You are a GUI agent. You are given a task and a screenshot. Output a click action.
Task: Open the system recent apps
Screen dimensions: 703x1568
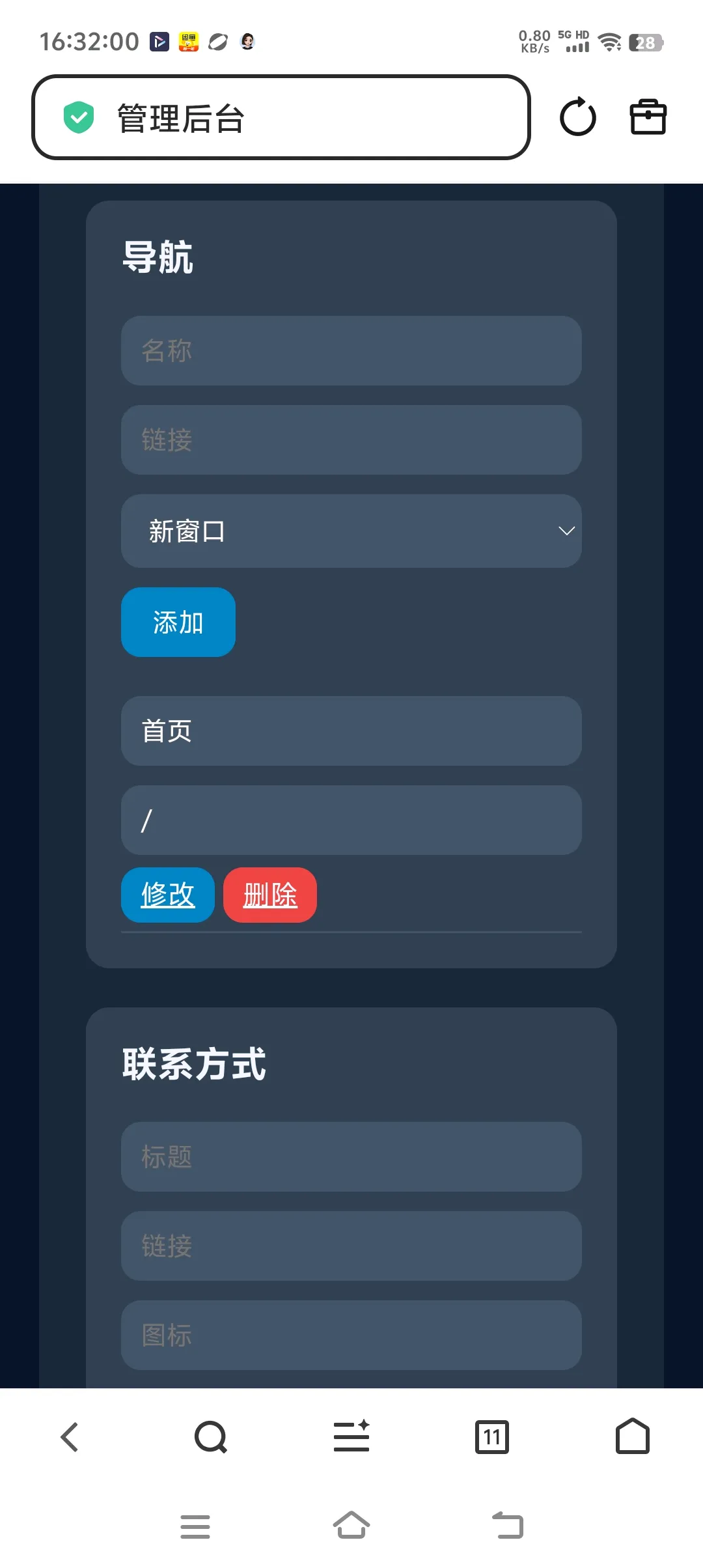pos(195,1526)
